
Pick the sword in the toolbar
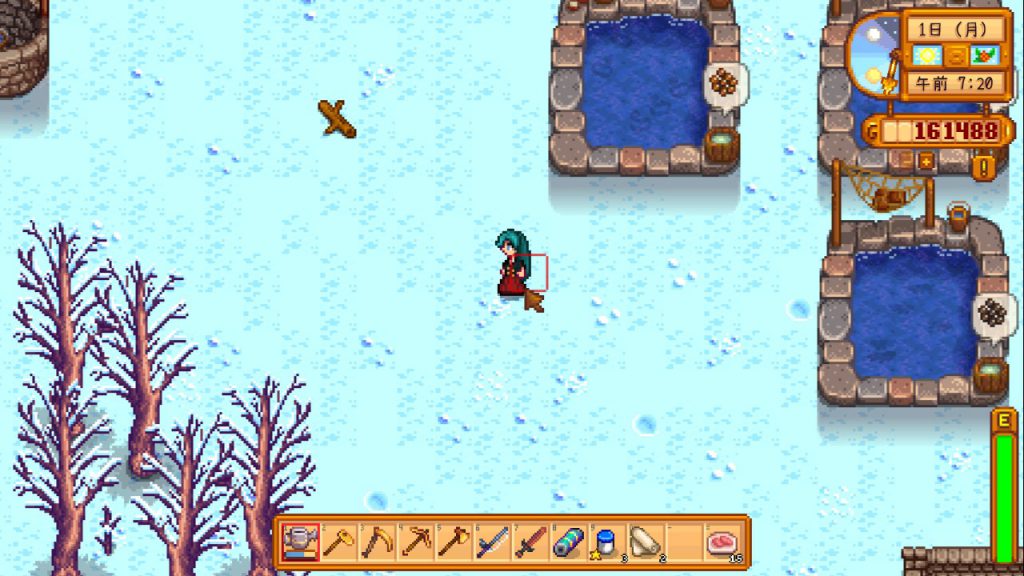tap(529, 543)
